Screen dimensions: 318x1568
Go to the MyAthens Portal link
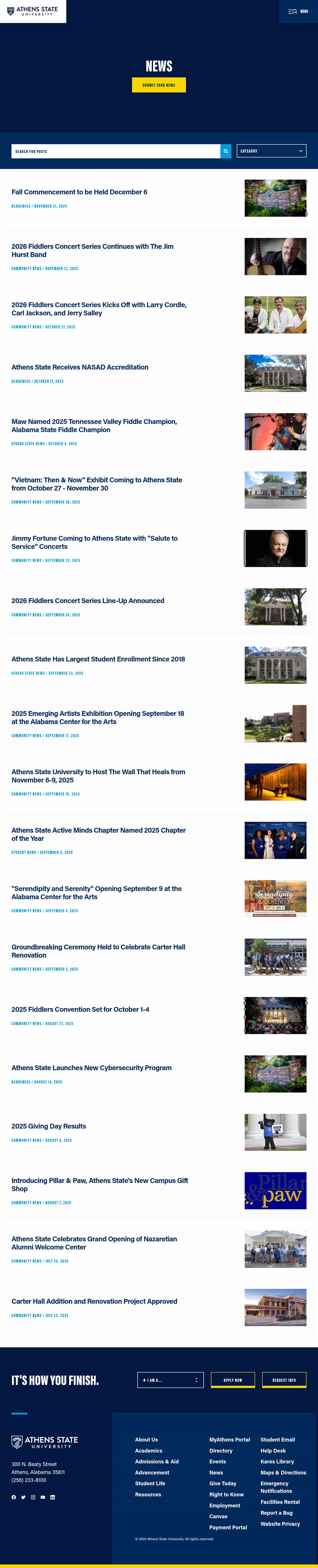229,1440
